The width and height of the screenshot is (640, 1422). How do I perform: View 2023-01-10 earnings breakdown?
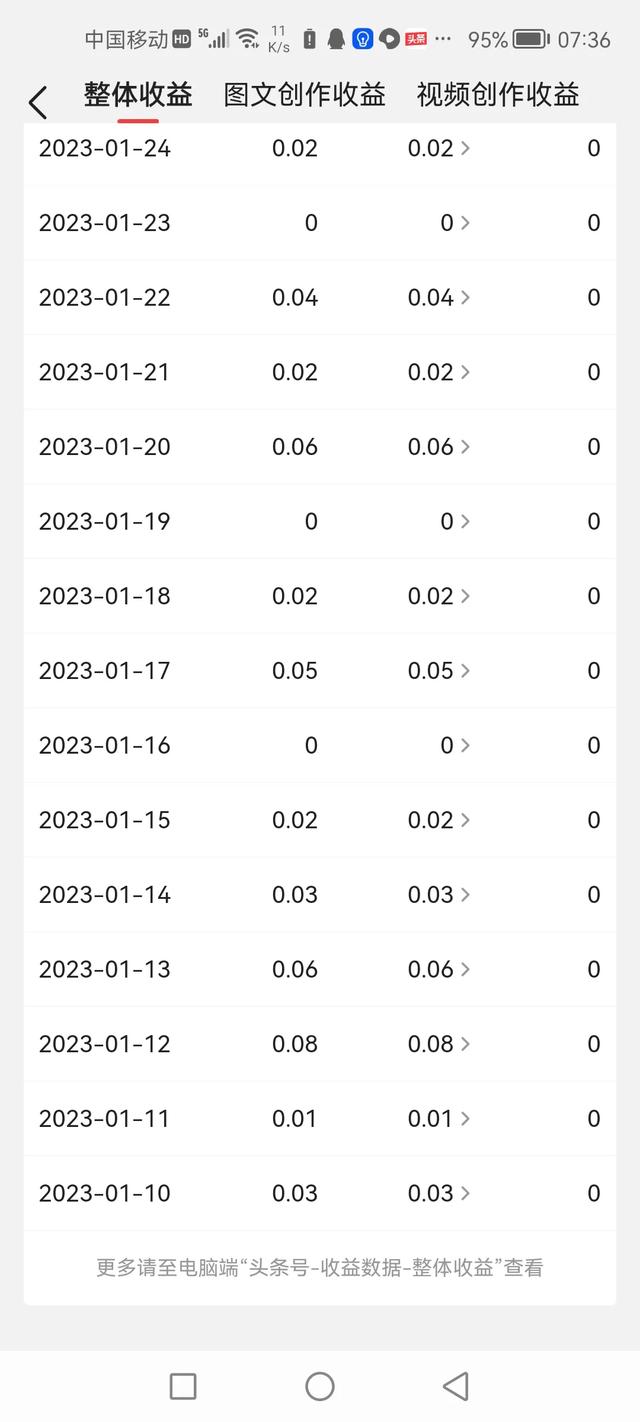tap(439, 1193)
